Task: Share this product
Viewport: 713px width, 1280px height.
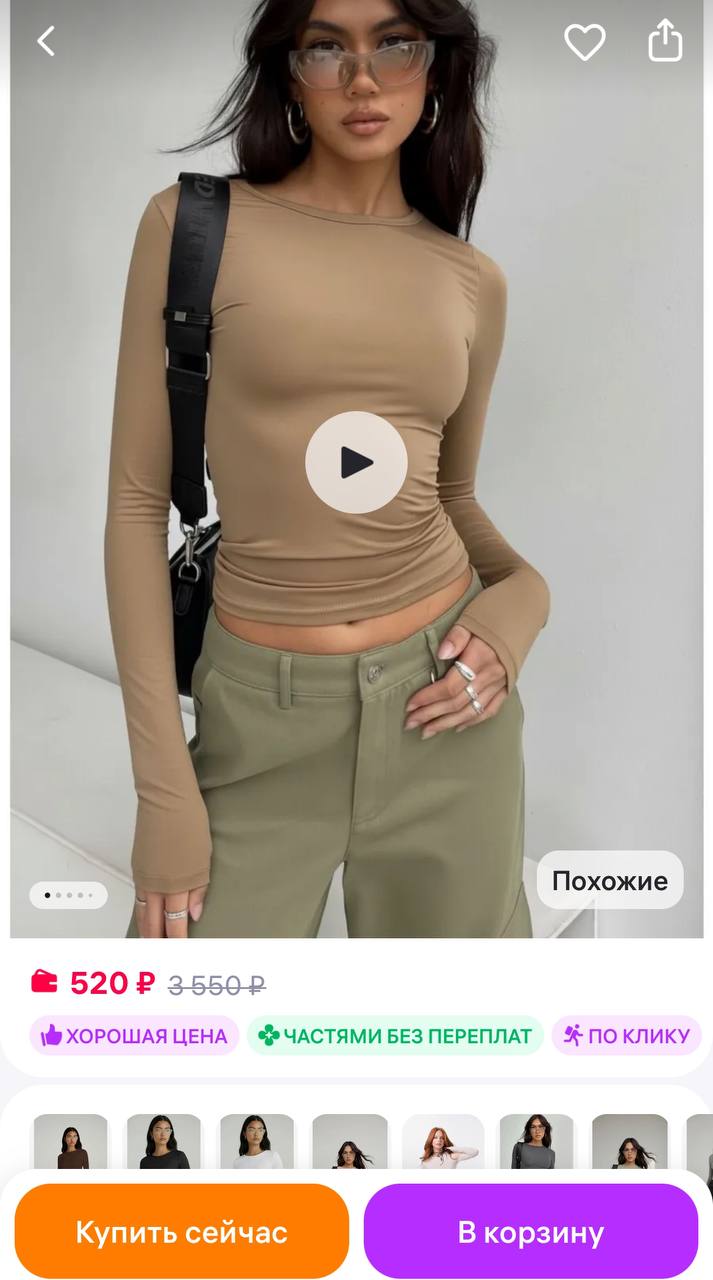Action: click(x=665, y=41)
